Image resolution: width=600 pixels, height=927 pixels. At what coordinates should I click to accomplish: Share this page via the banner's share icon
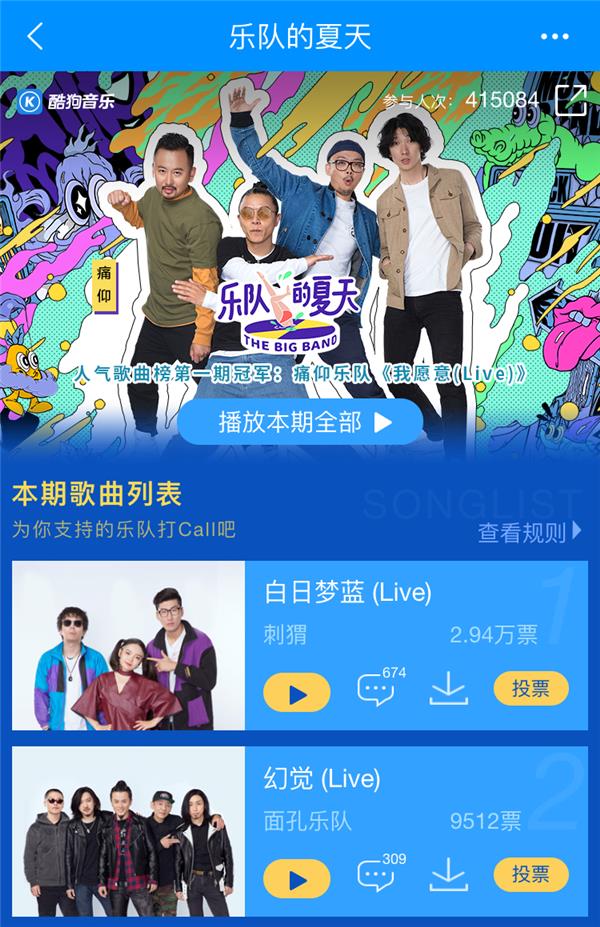click(571, 100)
